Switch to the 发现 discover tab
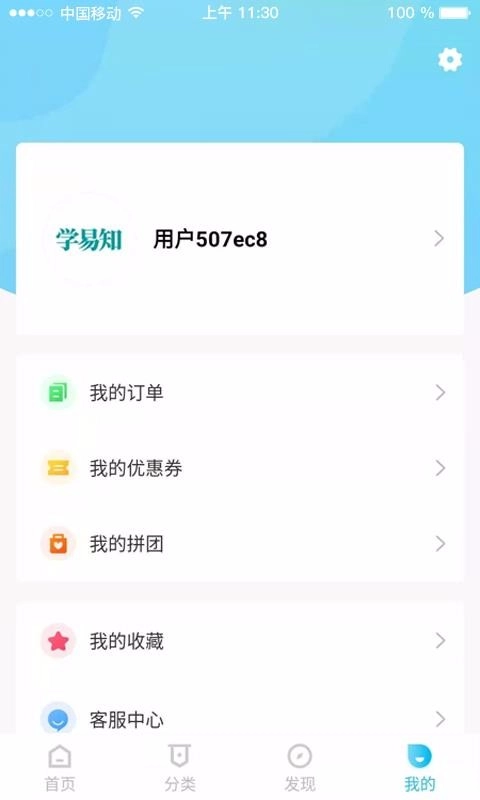The height and width of the screenshot is (800, 480). coord(300,768)
